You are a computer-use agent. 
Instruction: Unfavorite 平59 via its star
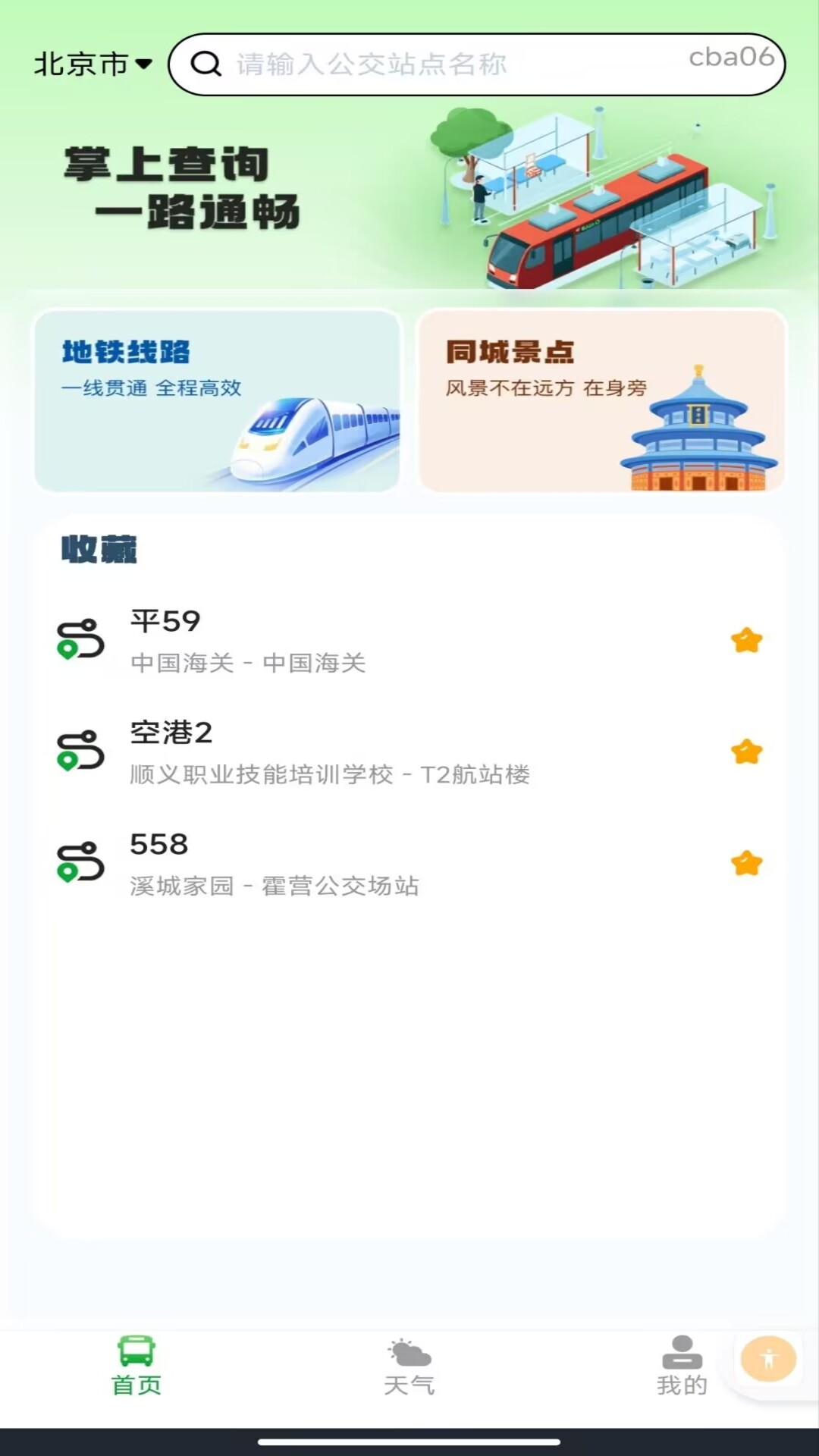tap(747, 641)
